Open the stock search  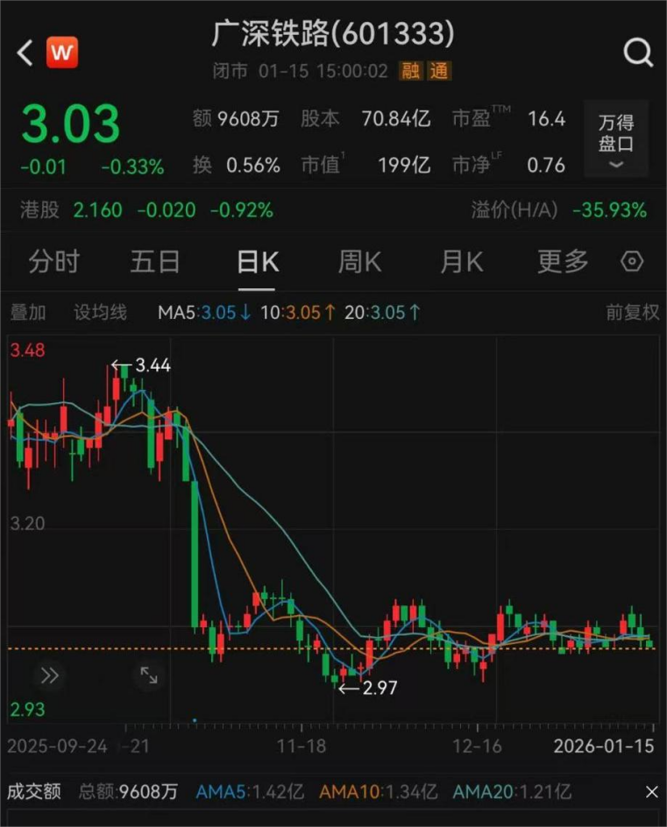637,53
